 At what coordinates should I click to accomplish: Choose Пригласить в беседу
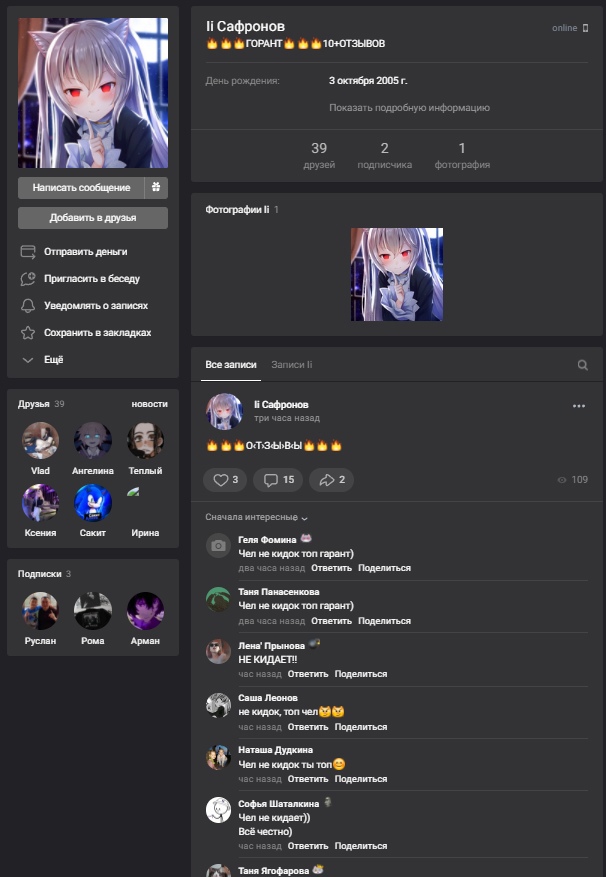coord(91,279)
